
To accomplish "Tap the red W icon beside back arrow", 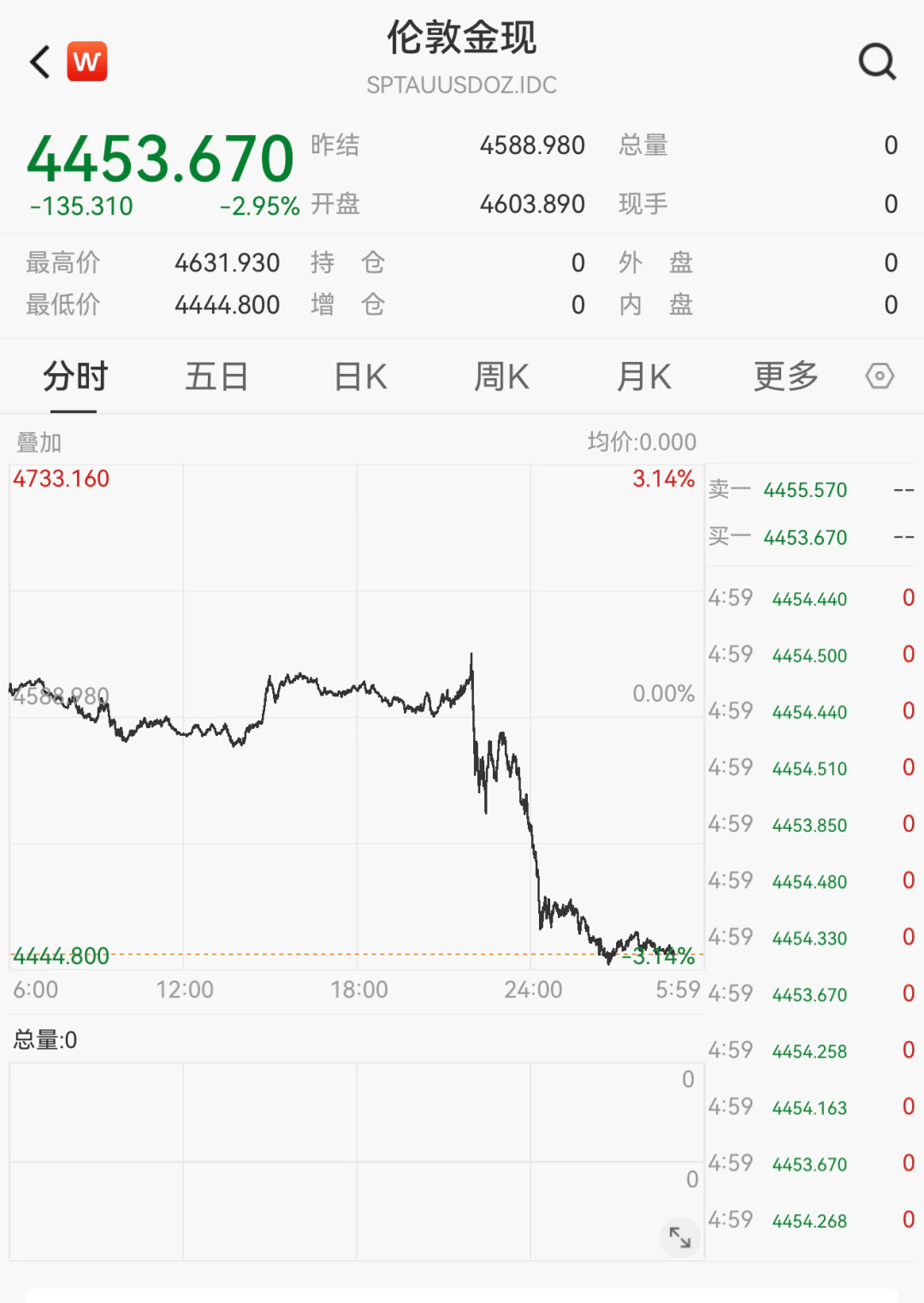I will pyautogui.click(x=86, y=62).
